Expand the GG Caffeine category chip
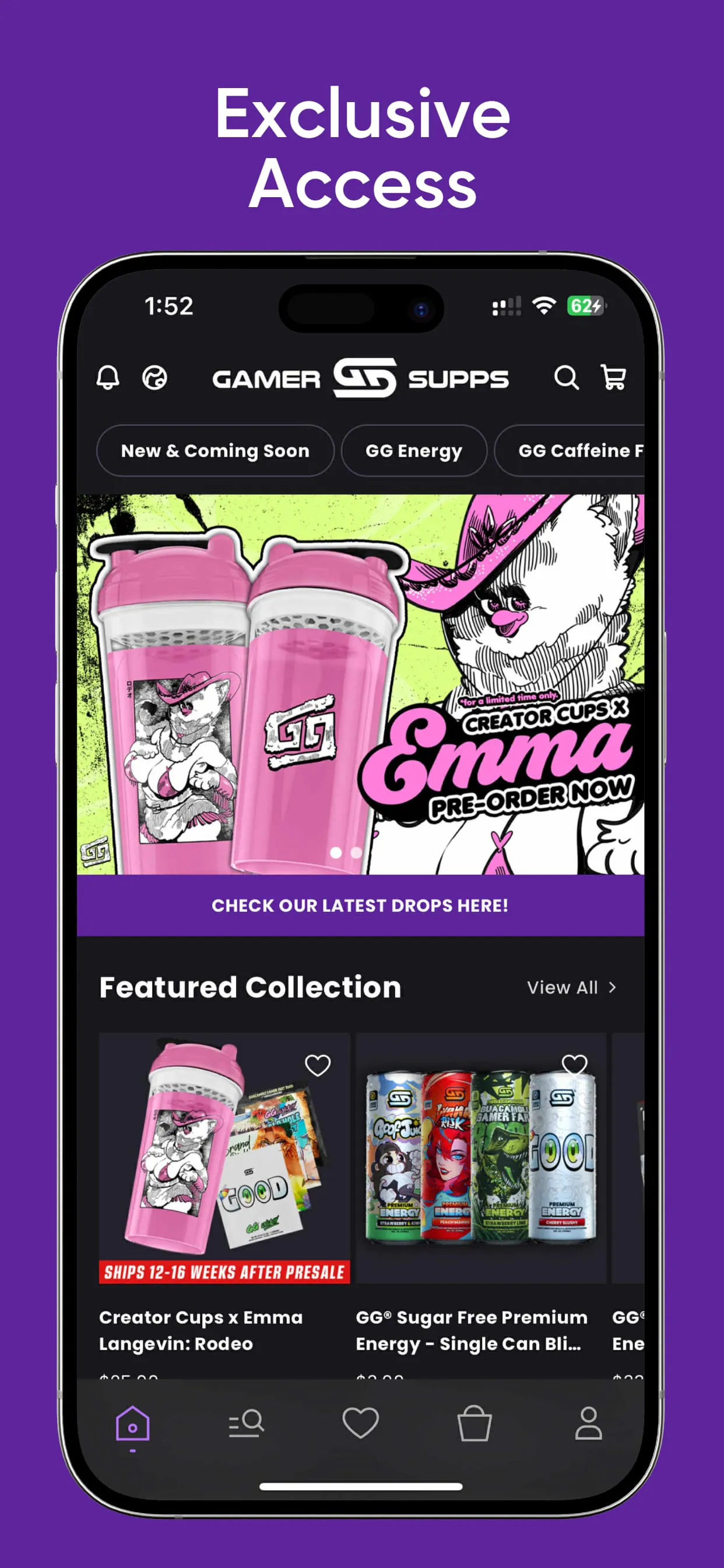The height and width of the screenshot is (1568, 724). 583,451
